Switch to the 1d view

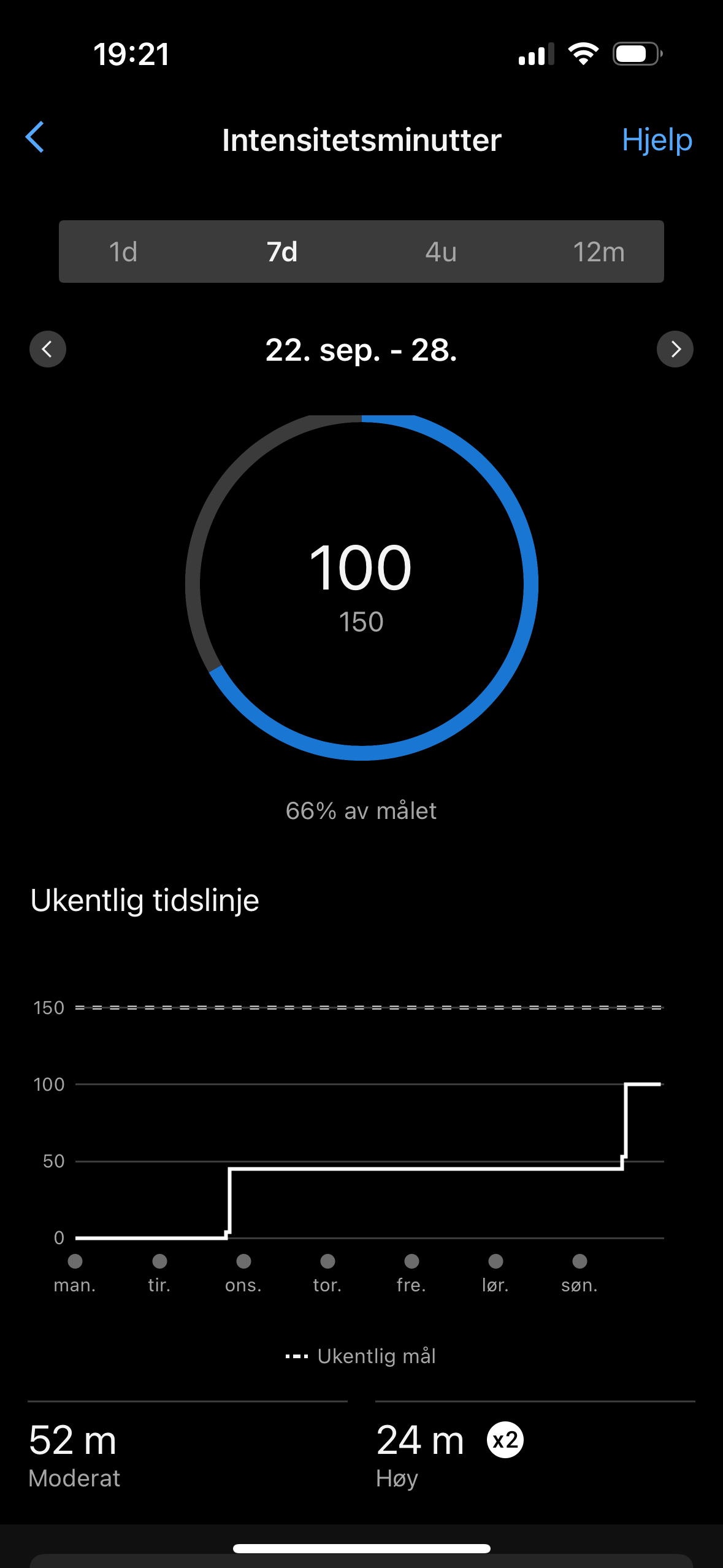pos(123,252)
